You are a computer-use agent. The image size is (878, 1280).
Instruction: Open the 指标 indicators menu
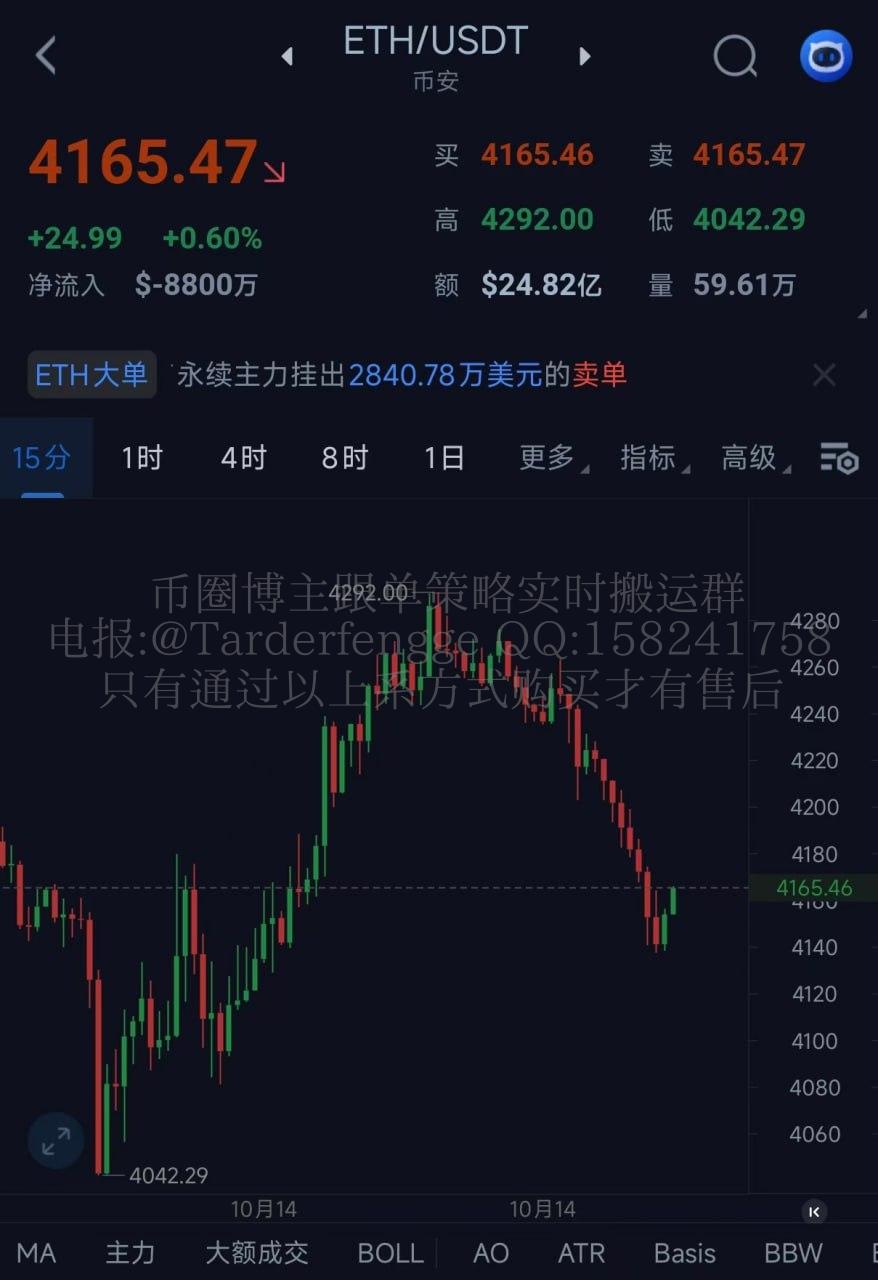(650, 458)
